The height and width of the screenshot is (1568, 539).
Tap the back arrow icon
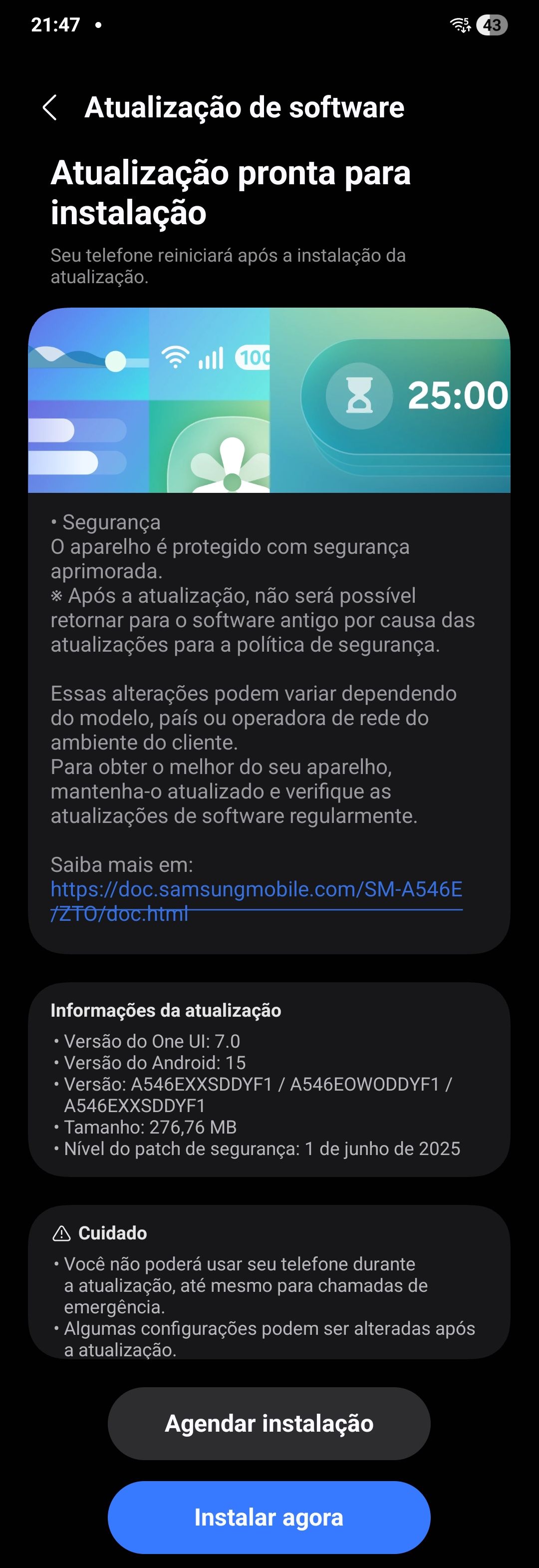coord(52,108)
